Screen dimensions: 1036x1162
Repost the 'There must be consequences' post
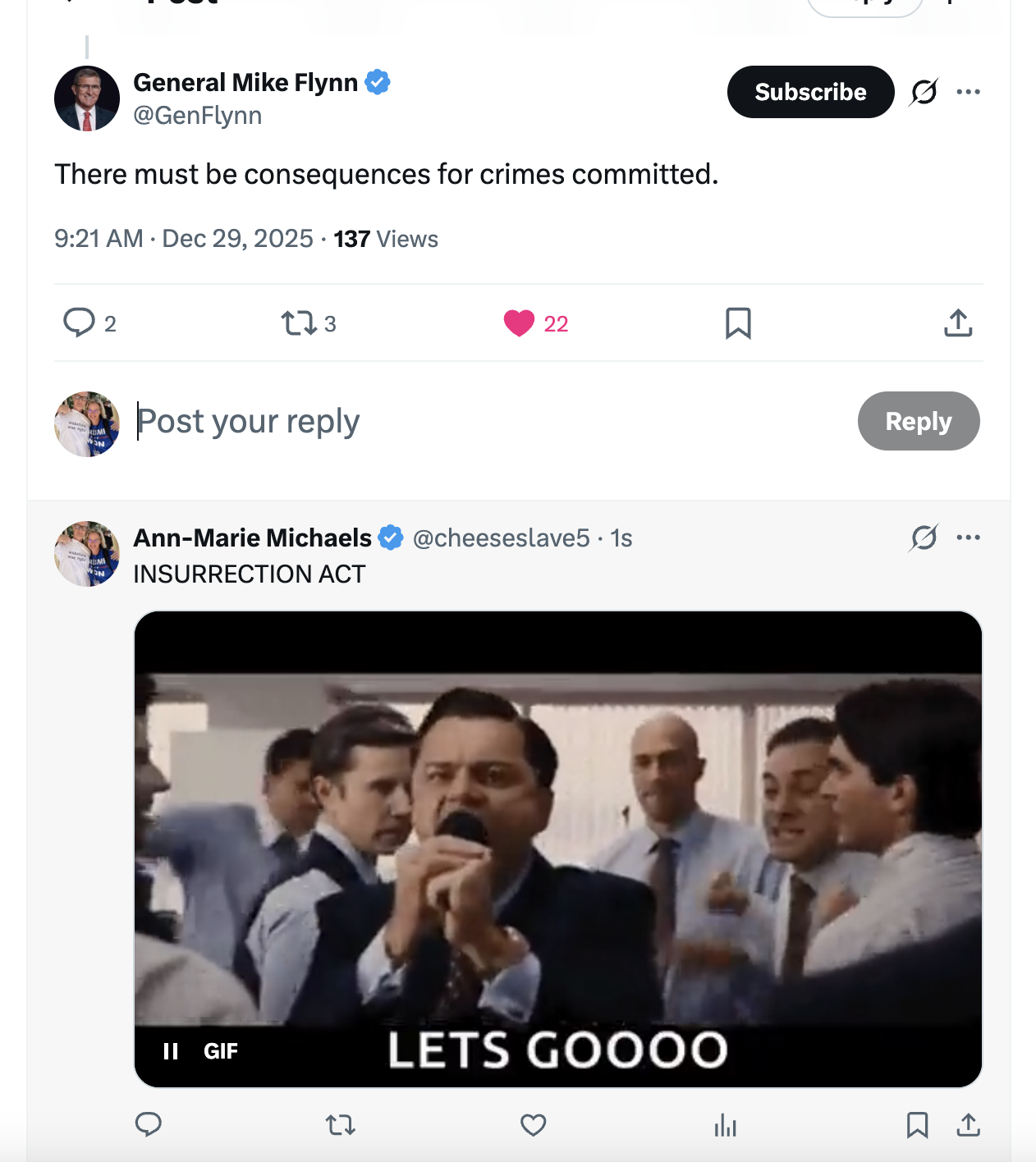tap(299, 323)
